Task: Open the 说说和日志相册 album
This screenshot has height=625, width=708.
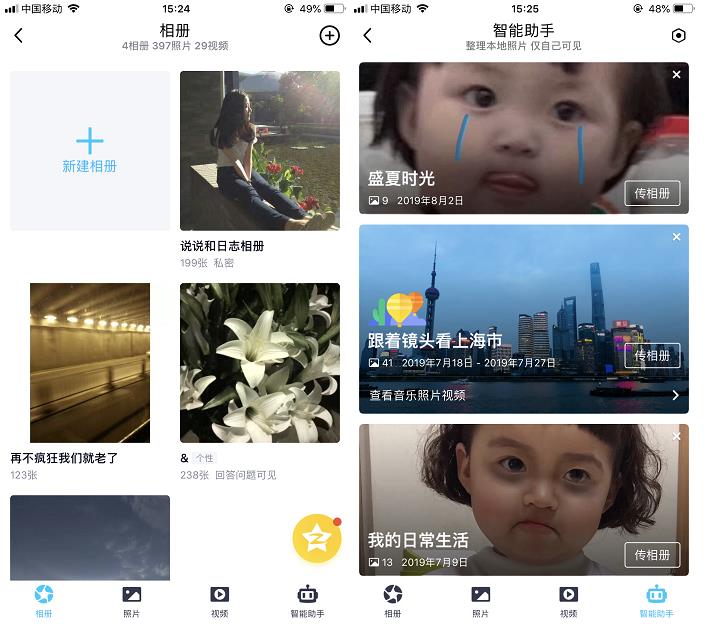Action: pos(260,151)
